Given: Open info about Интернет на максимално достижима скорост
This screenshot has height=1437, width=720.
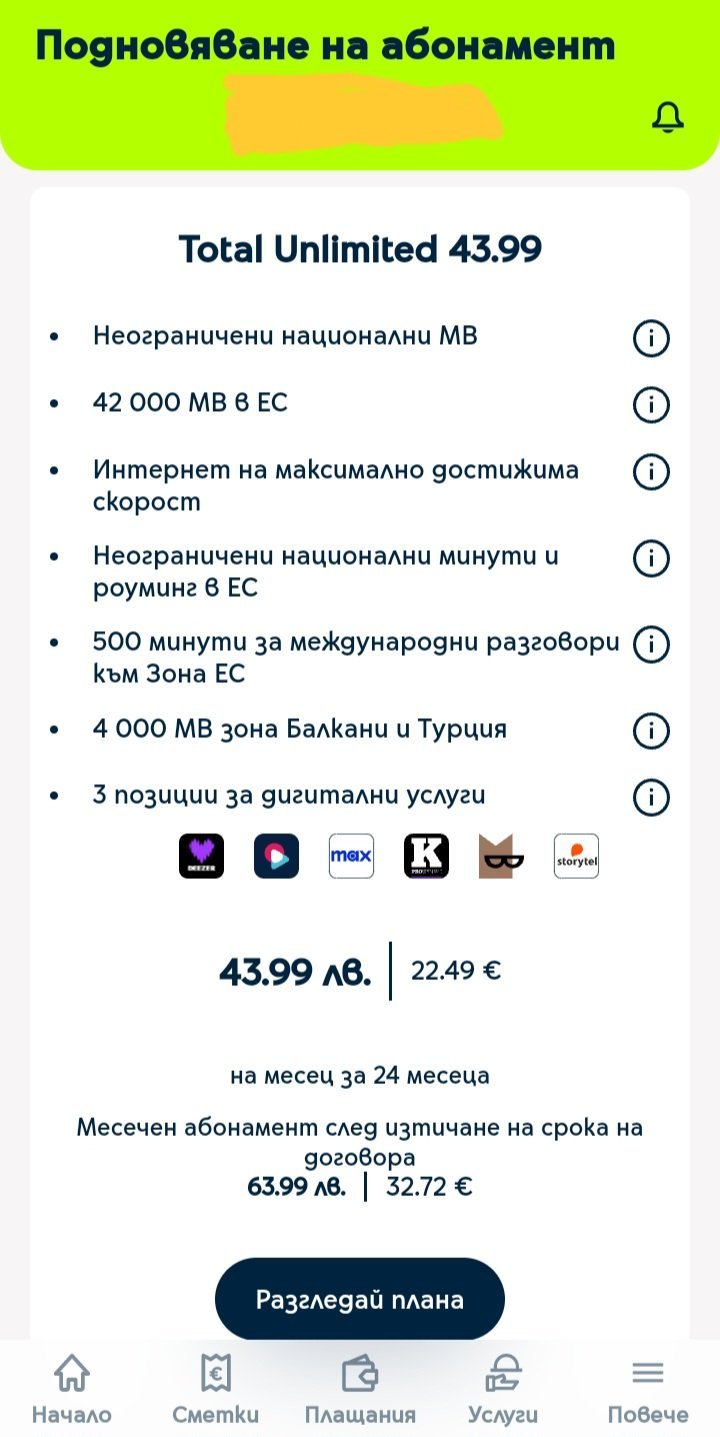Looking at the screenshot, I should (x=651, y=472).
